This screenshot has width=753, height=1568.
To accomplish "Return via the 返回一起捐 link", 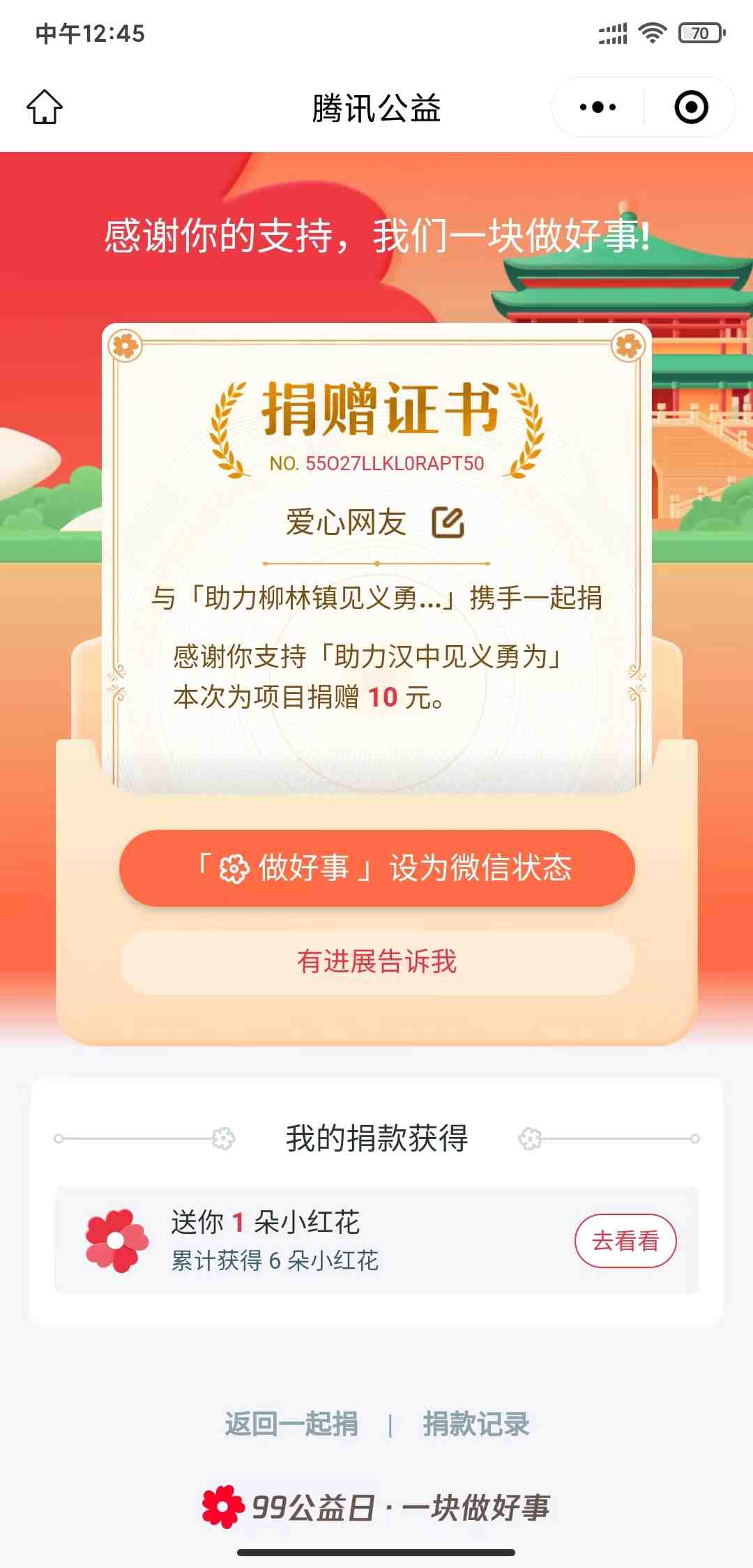I will 291,1424.
